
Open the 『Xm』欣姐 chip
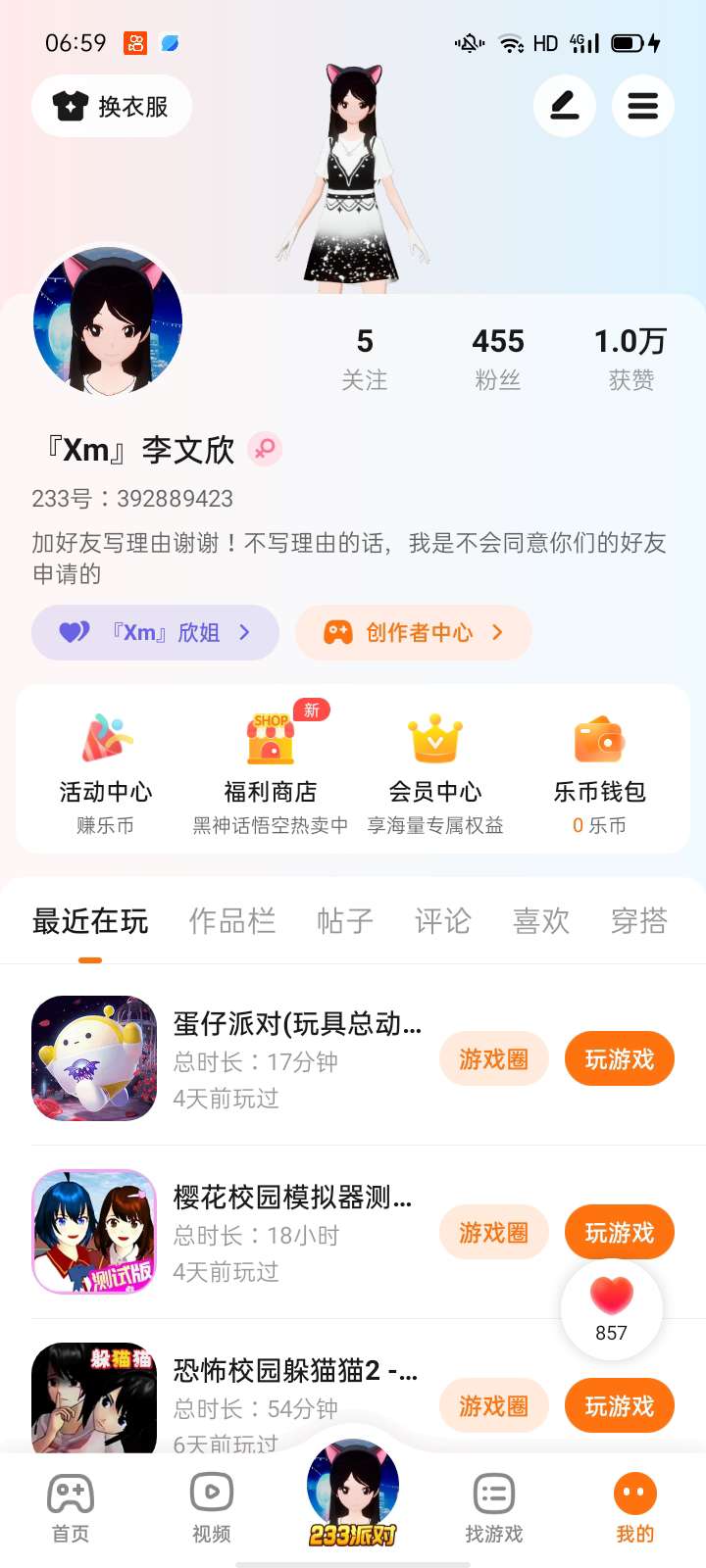[x=155, y=632]
